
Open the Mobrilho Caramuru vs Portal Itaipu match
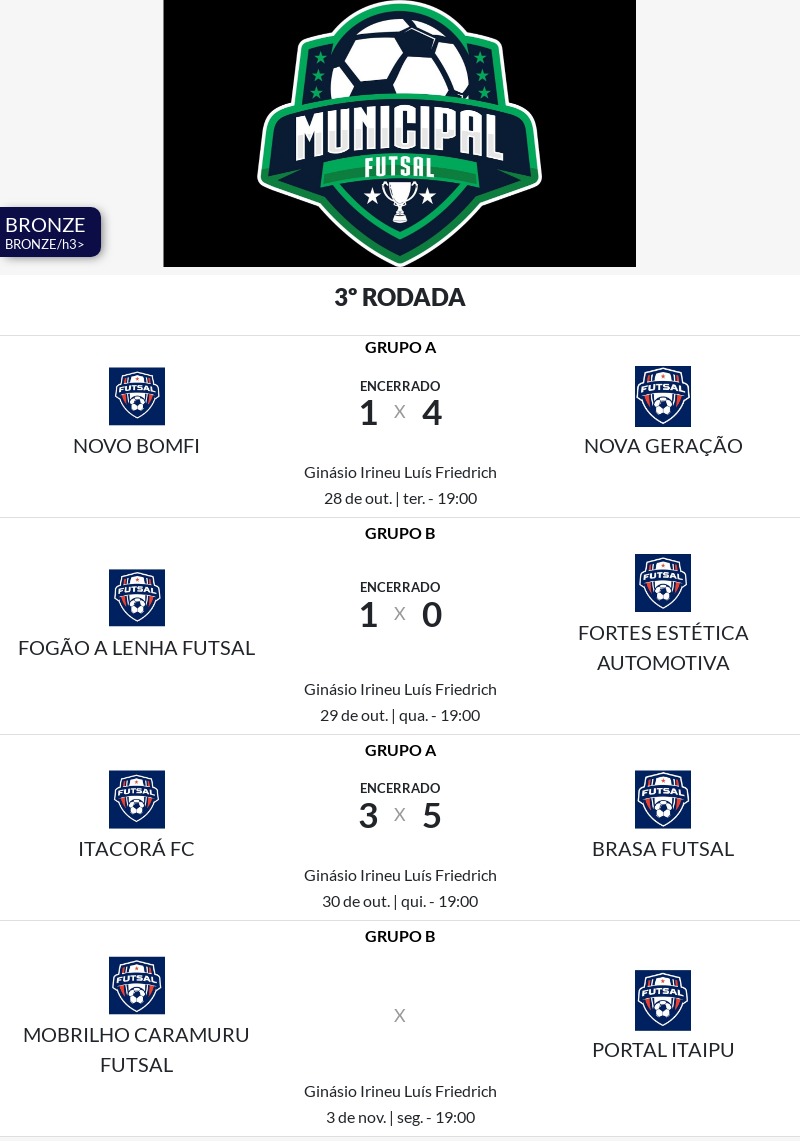pos(400,1016)
